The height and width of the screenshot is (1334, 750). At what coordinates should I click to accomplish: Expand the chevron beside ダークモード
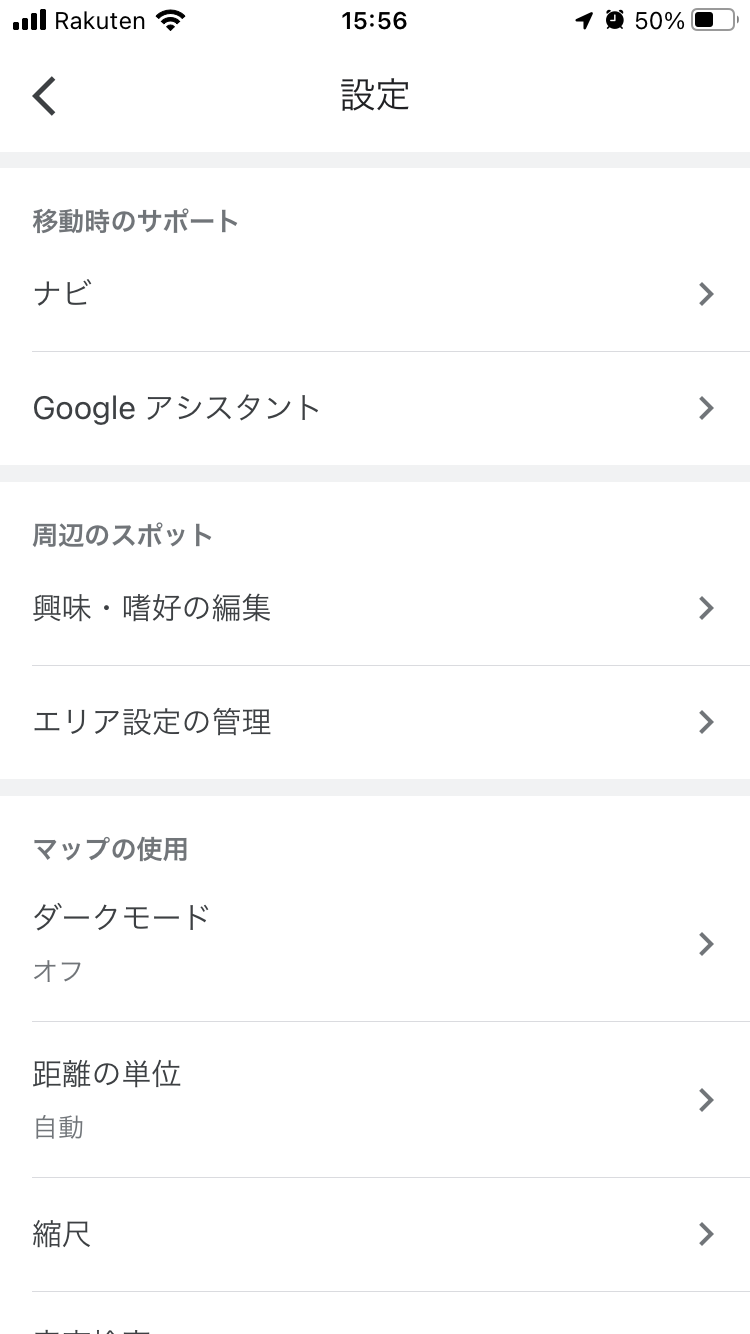point(707,944)
